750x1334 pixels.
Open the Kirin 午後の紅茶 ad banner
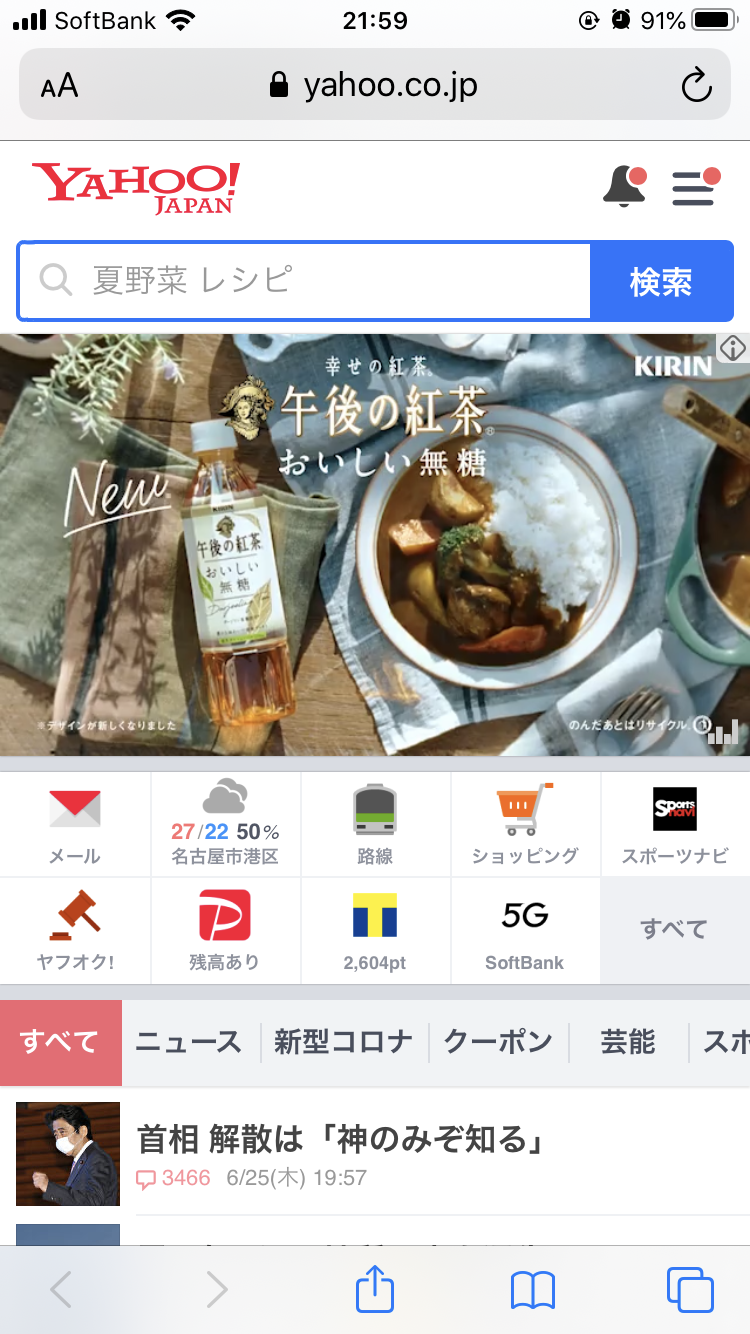(x=375, y=545)
